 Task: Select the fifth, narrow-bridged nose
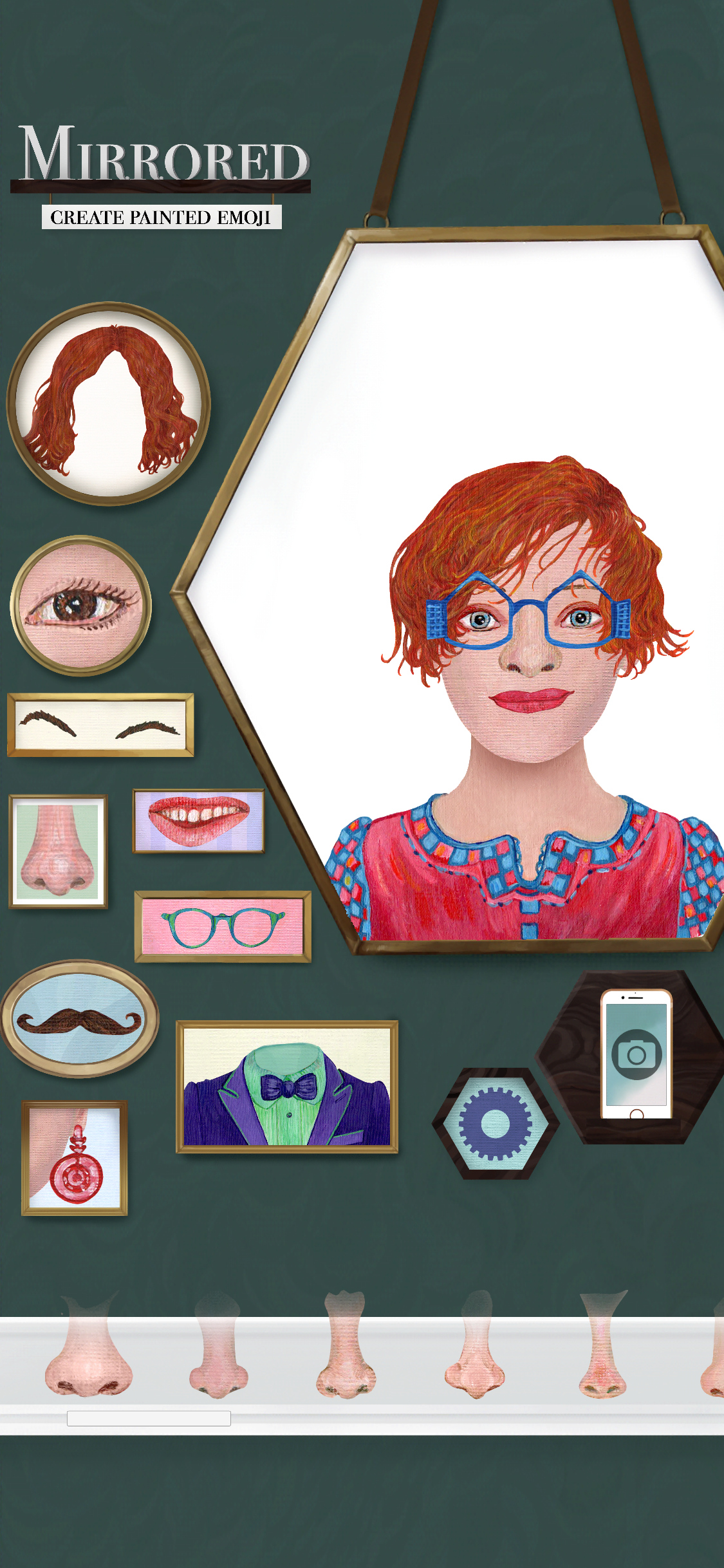pyautogui.click(x=602, y=1352)
